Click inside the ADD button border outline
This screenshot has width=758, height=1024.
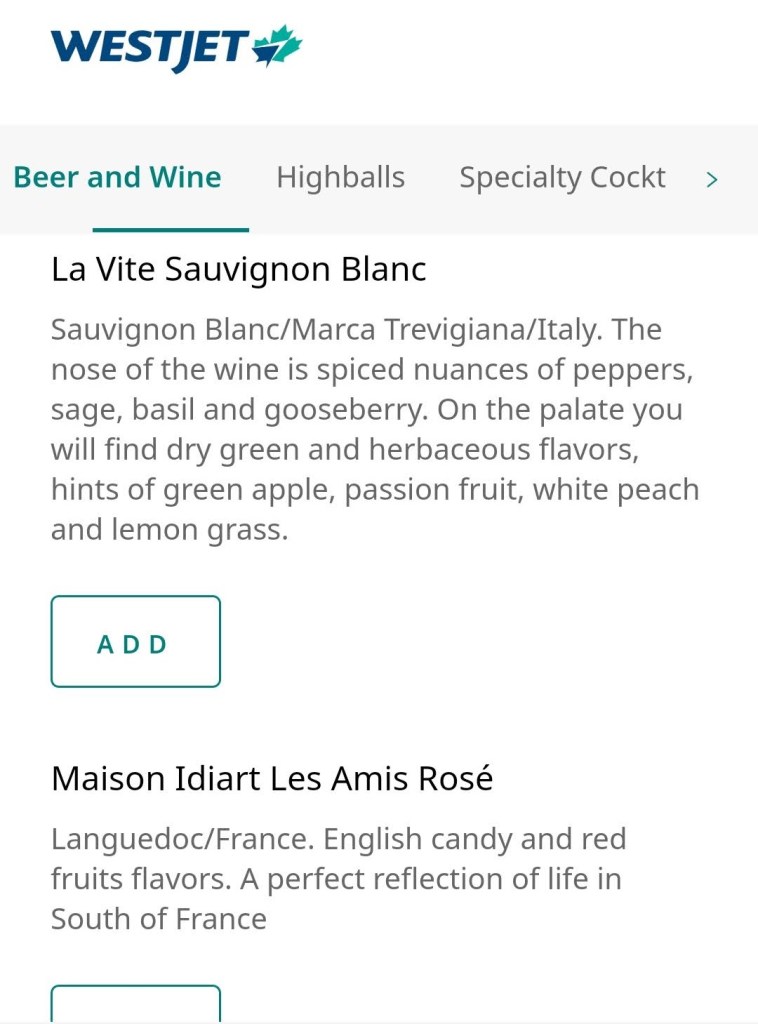coord(135,641)
